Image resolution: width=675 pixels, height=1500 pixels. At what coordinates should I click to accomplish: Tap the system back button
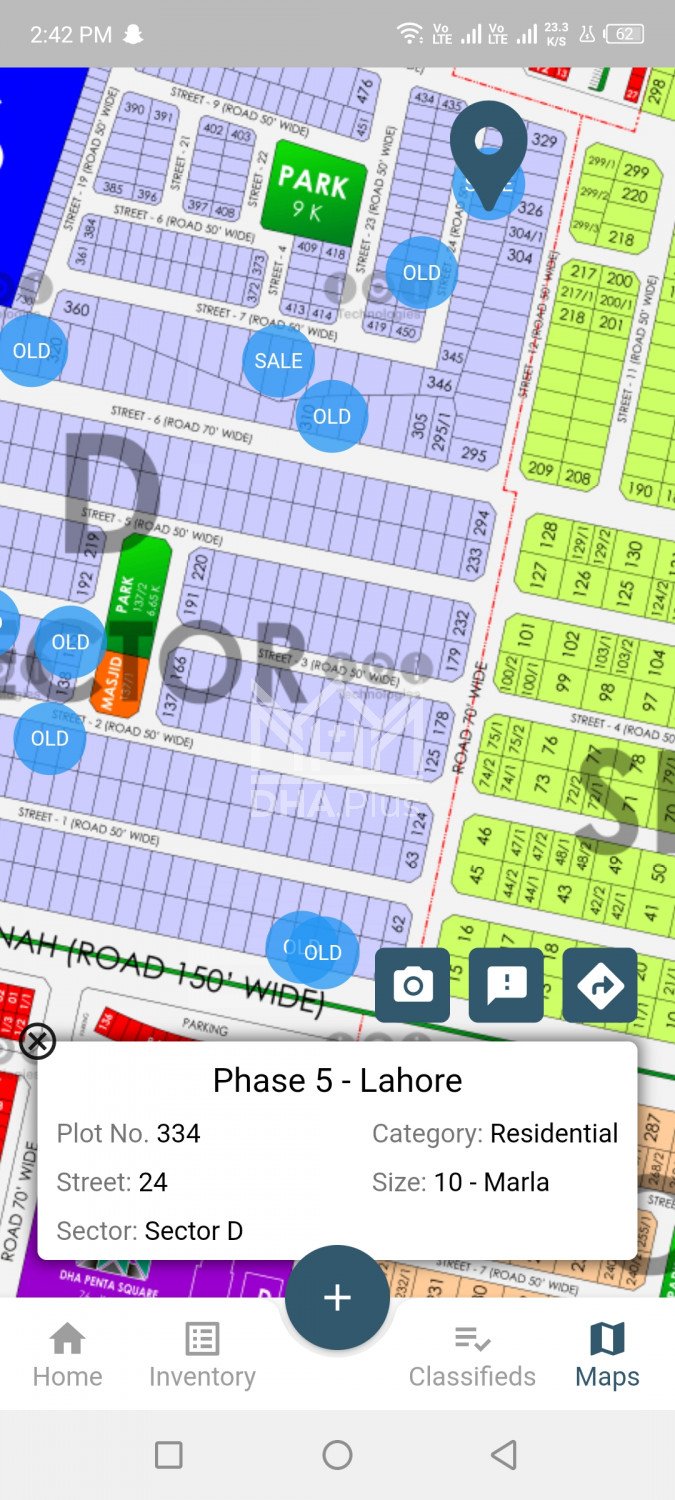pos(505,1455)
